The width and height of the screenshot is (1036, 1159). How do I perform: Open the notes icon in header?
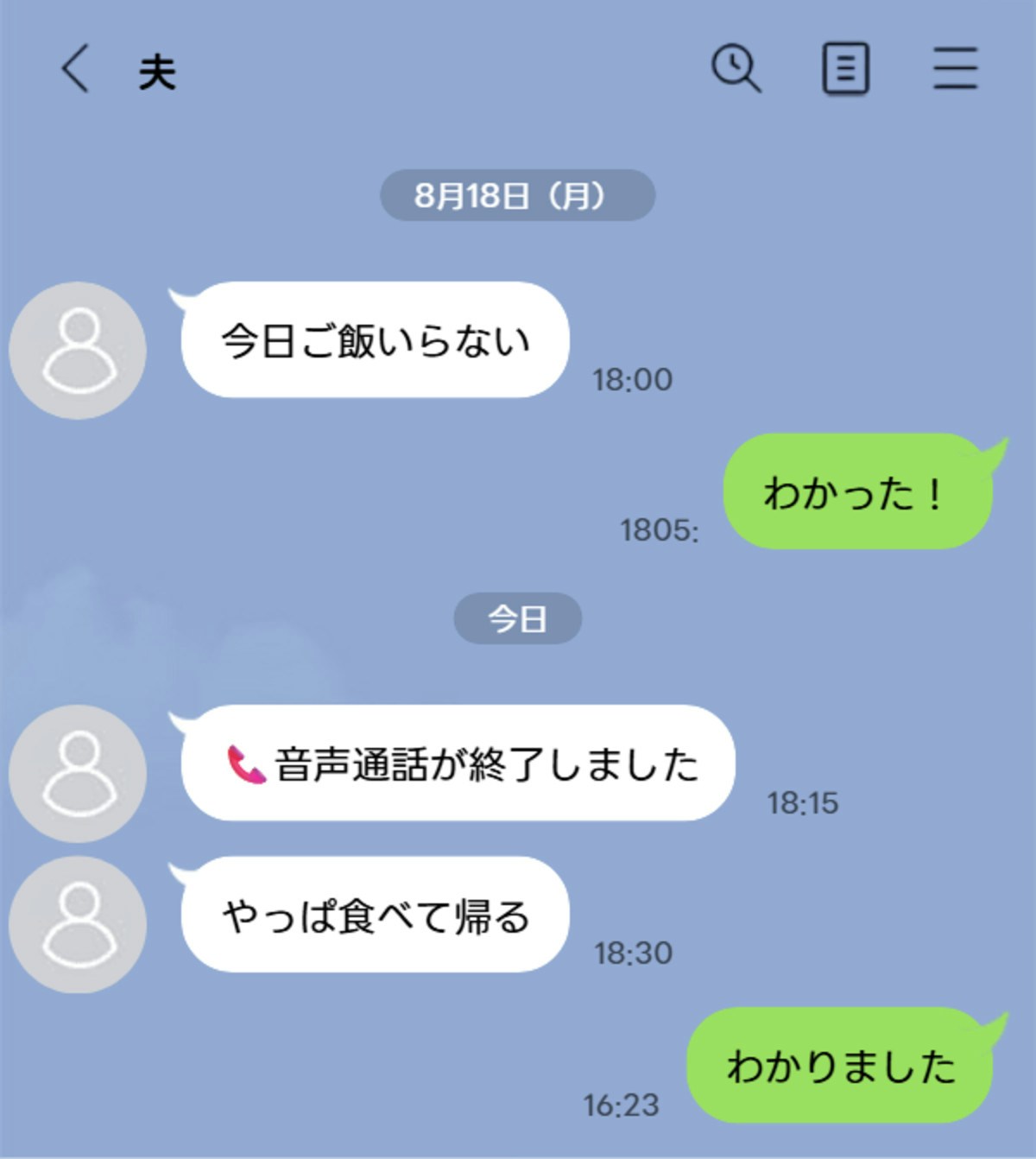845,68
